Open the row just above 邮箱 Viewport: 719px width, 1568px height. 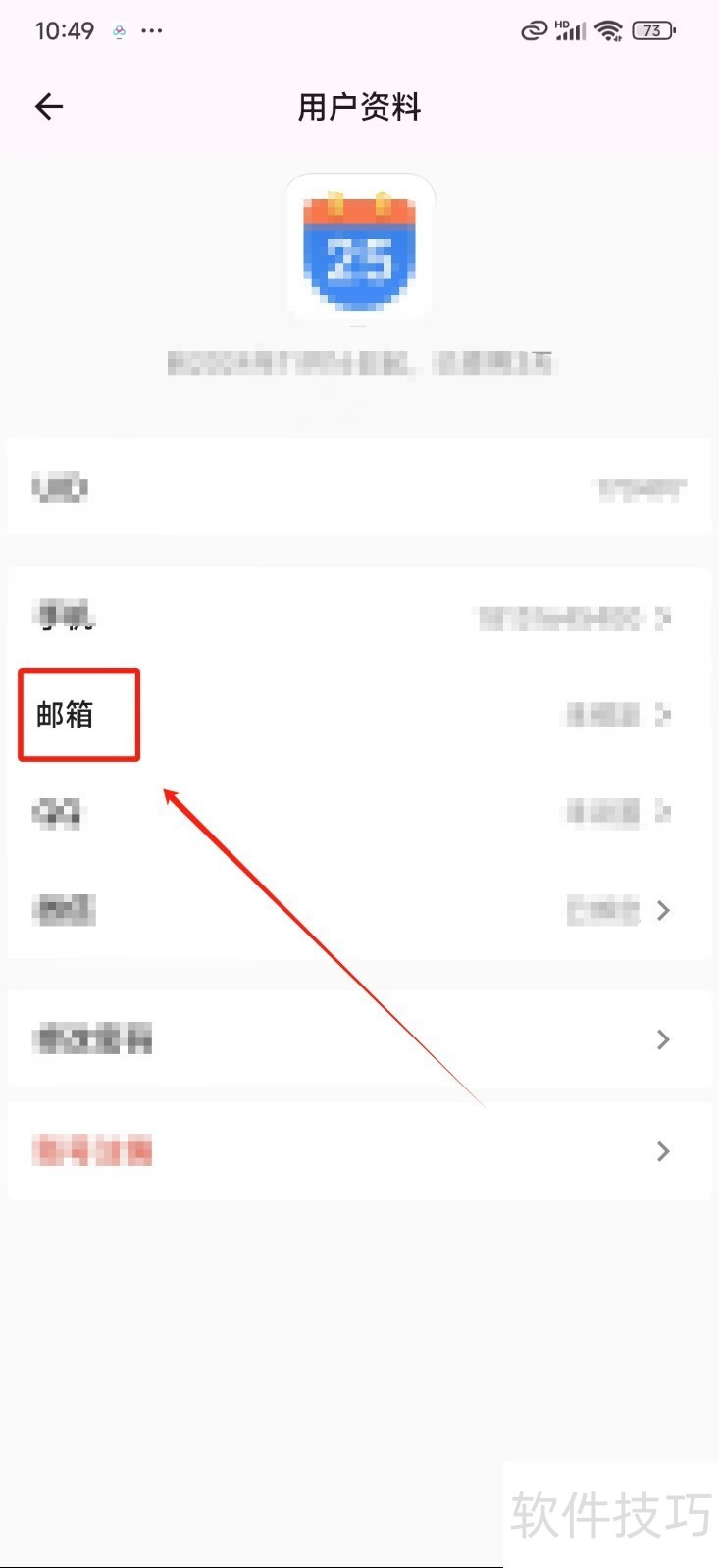coord(359,618)
